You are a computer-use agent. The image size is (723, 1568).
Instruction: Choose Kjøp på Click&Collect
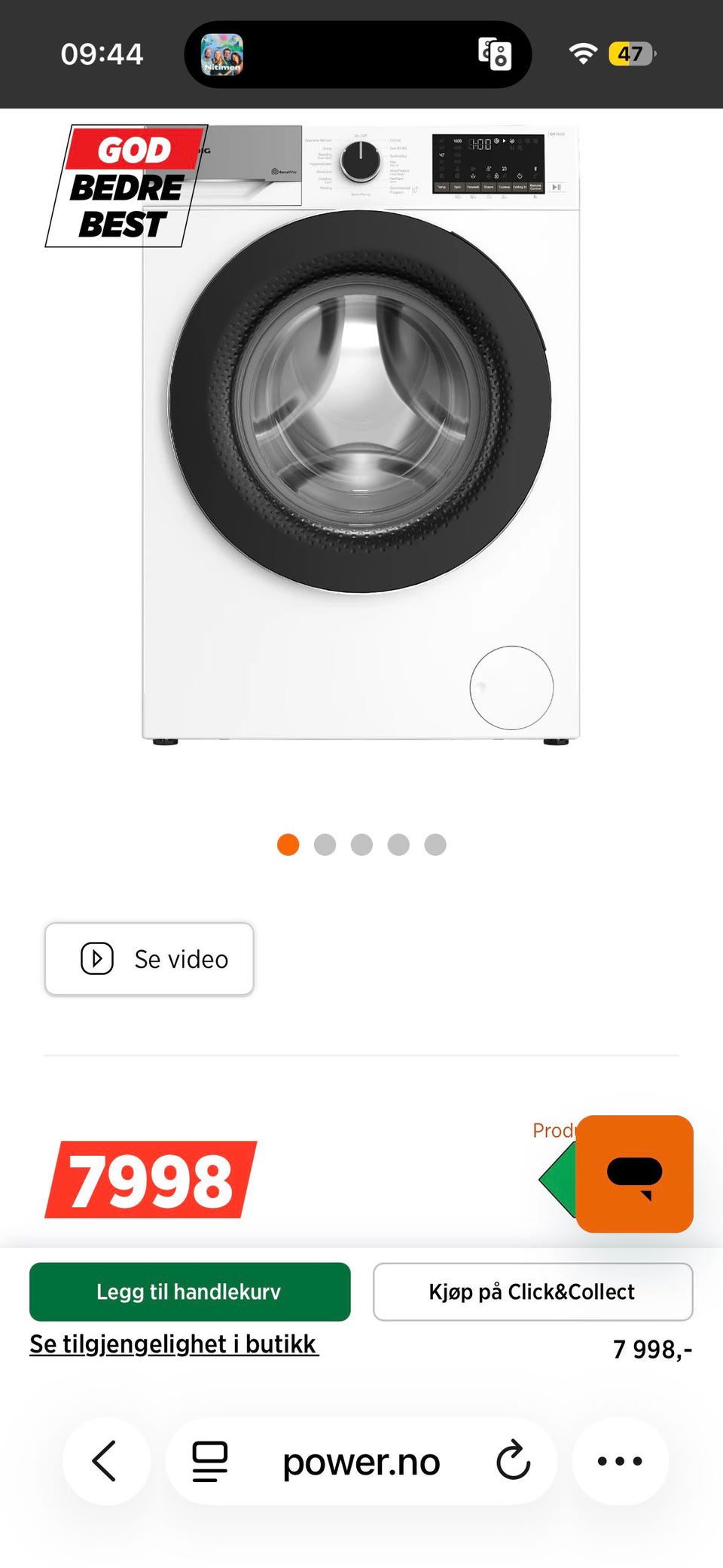[x=532, y=1291]
